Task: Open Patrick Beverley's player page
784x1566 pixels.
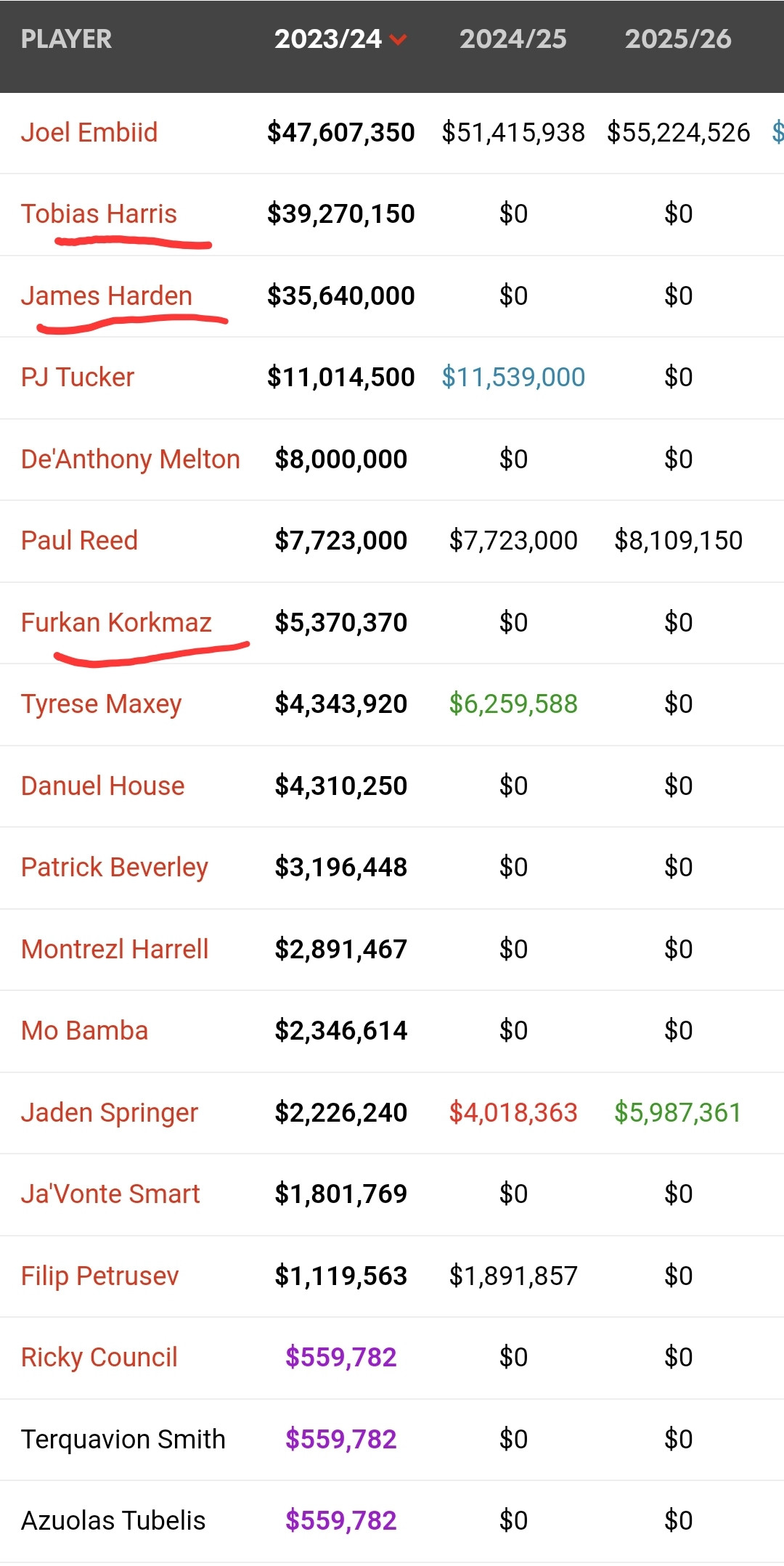Action: [x=115, y=867]
